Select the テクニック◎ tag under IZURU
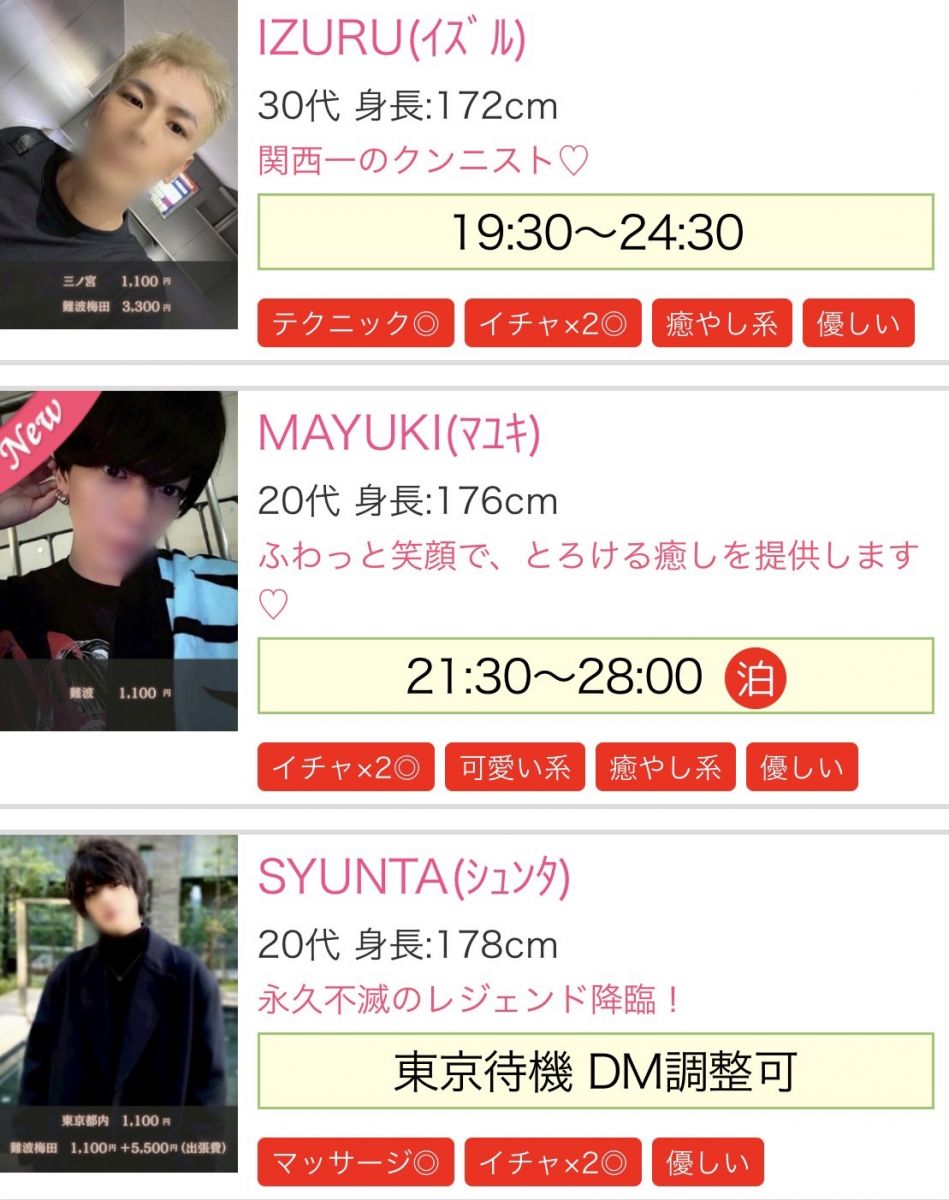949x1200 pixels. point(355,323)
